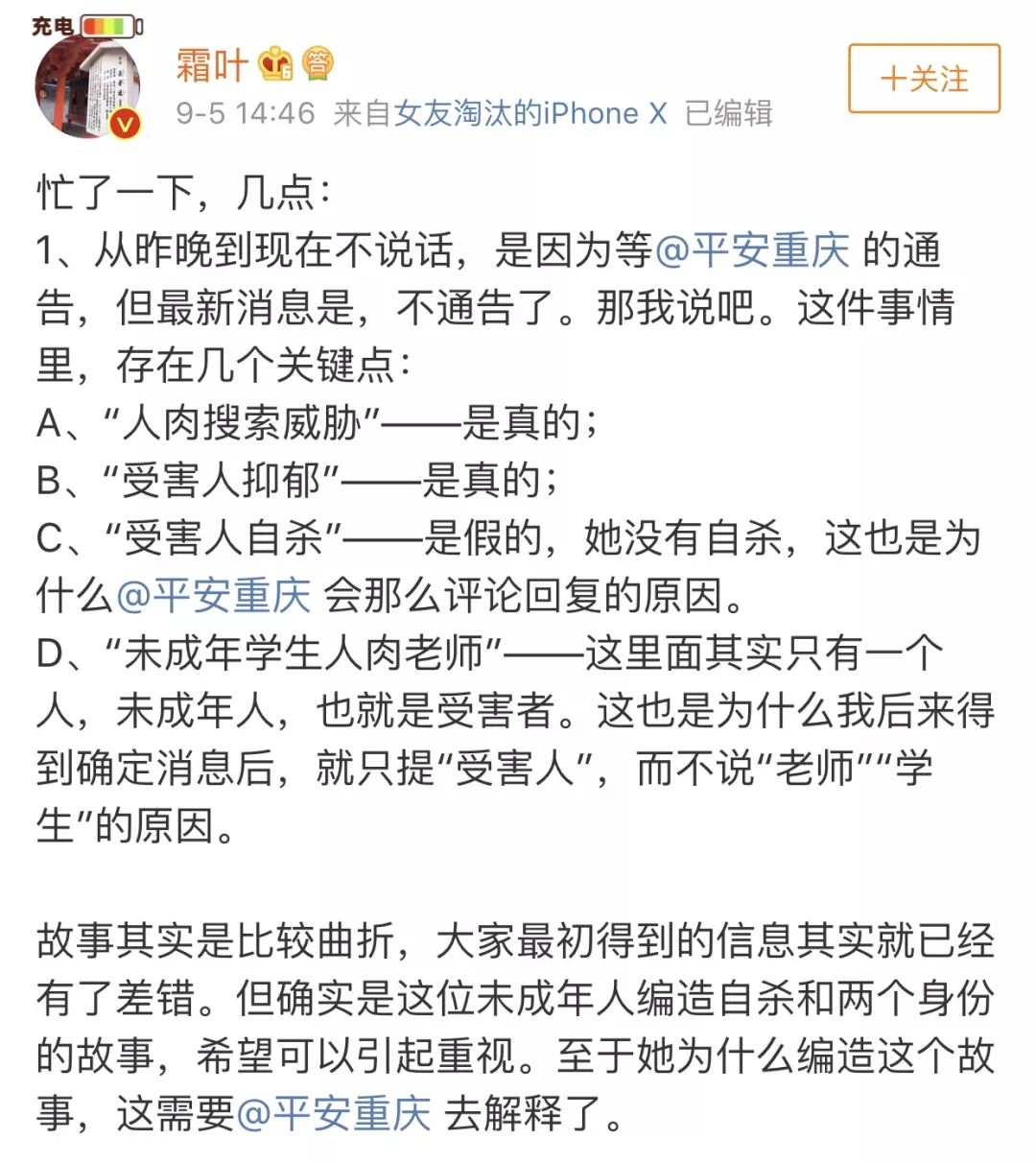1036x1163 pixels.
Task: Open the @平安重庆 mention in the last paragraph
Action: coord(333,1114)
